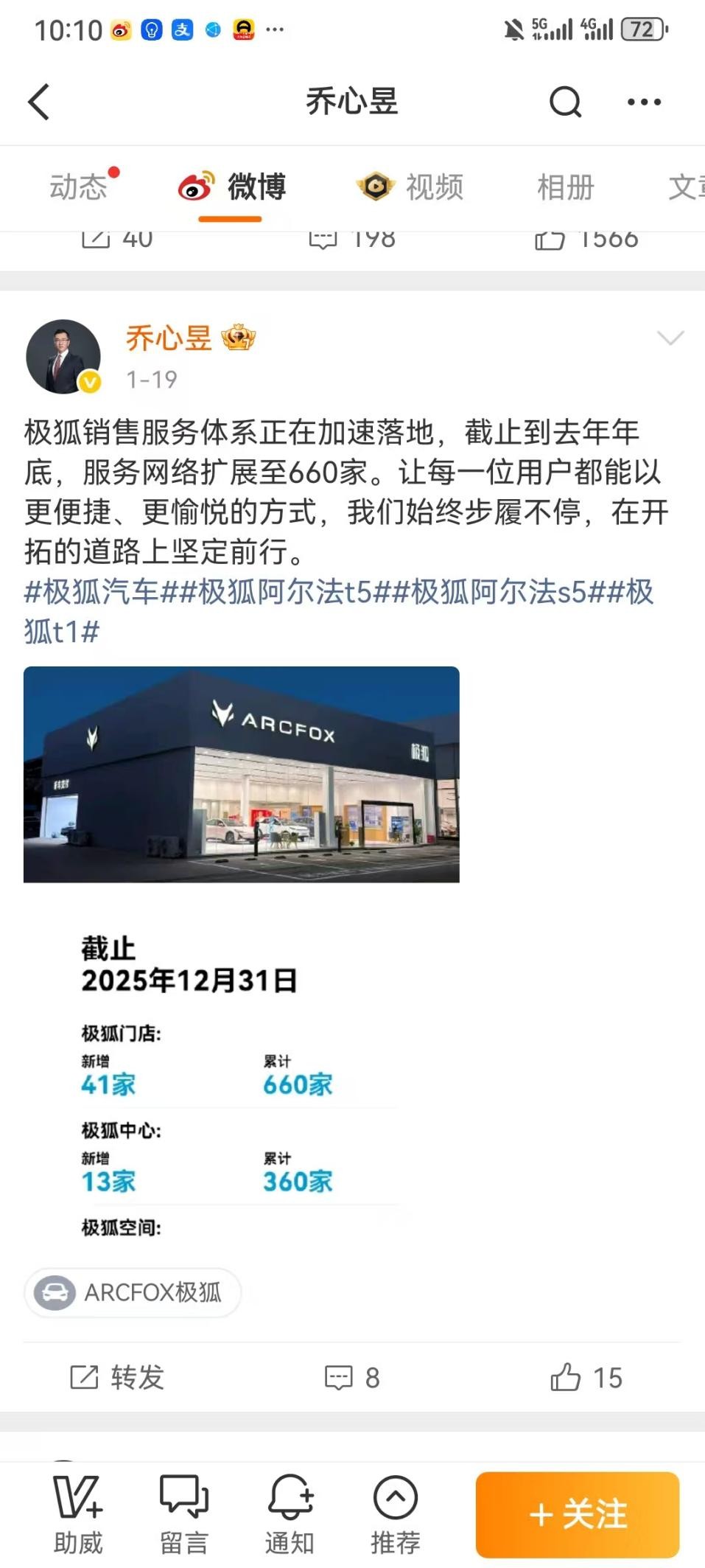The image size is (705, 1568).
Task: Open the ARCFOX极狐 car chip
Action: (133, 1292)
